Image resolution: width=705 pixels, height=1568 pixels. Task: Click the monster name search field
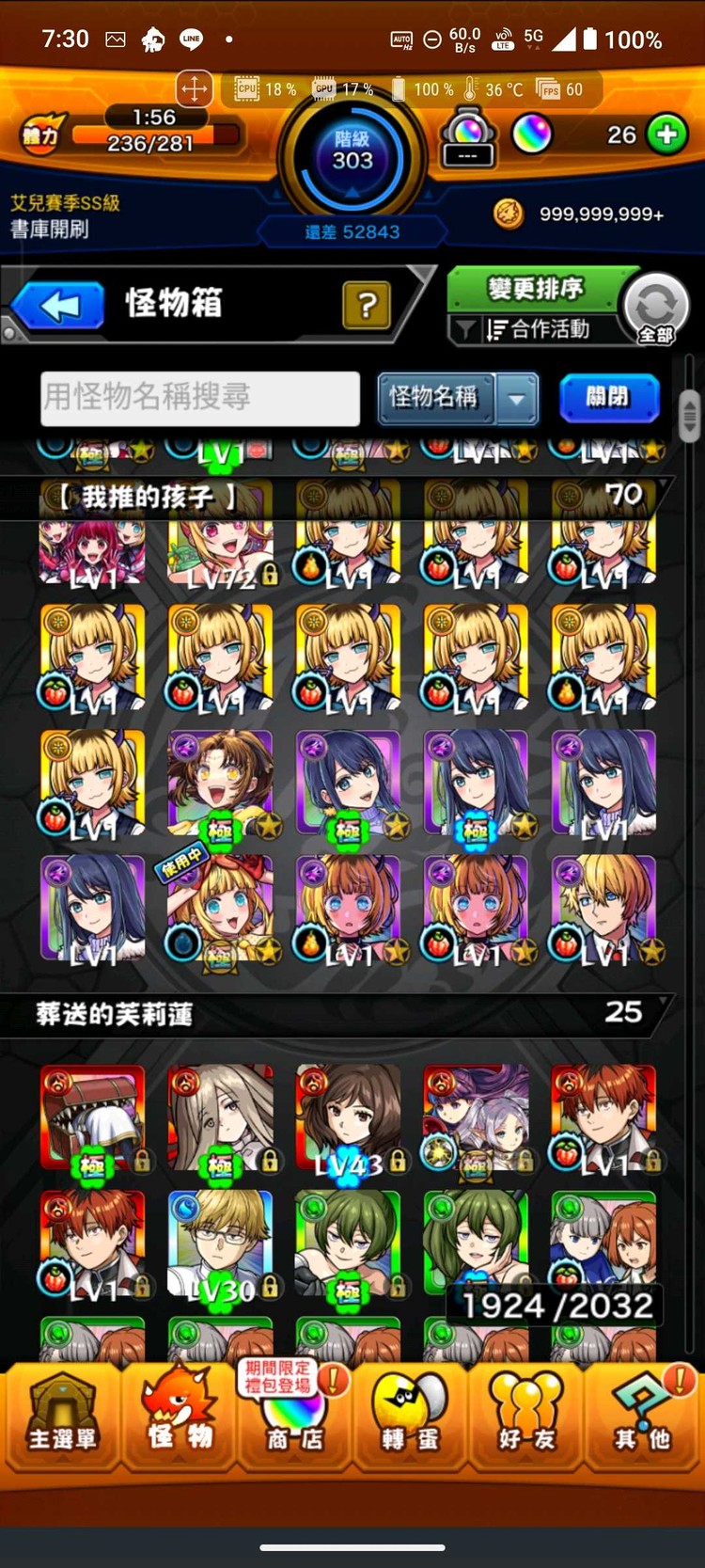(x=199, y=399)
